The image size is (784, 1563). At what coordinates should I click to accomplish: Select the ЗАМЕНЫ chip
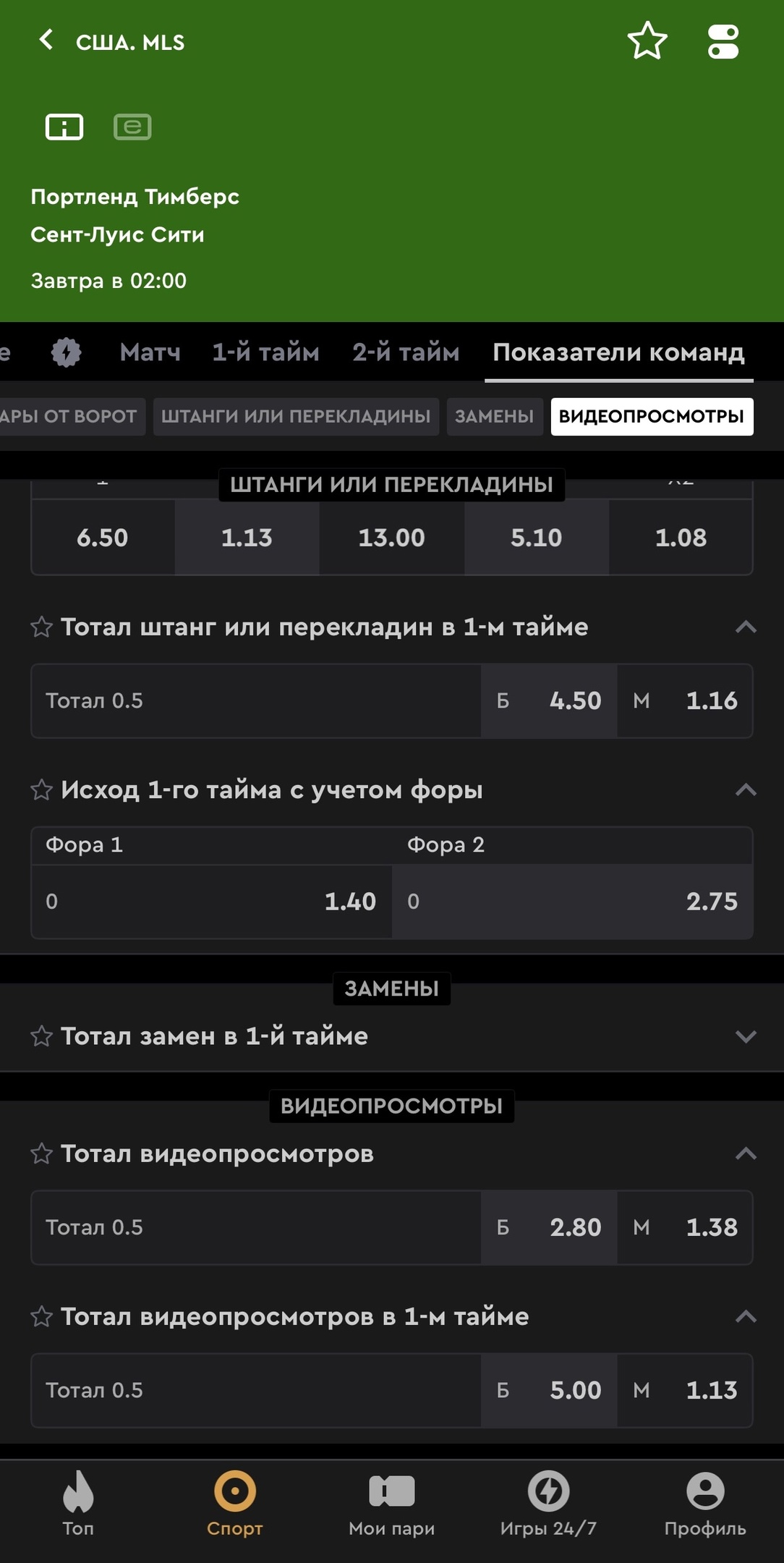point(495,417)
